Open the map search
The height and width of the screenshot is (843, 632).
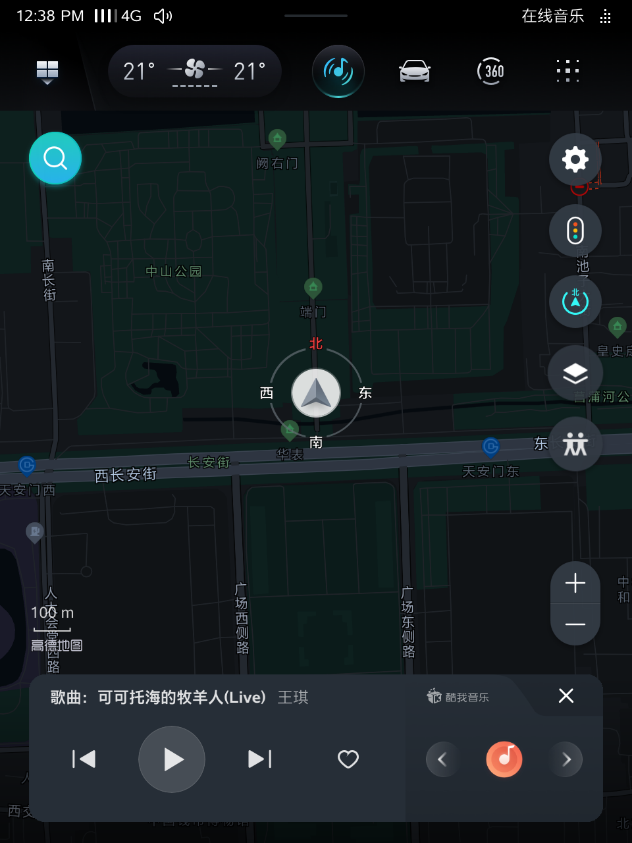click(55, 158)
